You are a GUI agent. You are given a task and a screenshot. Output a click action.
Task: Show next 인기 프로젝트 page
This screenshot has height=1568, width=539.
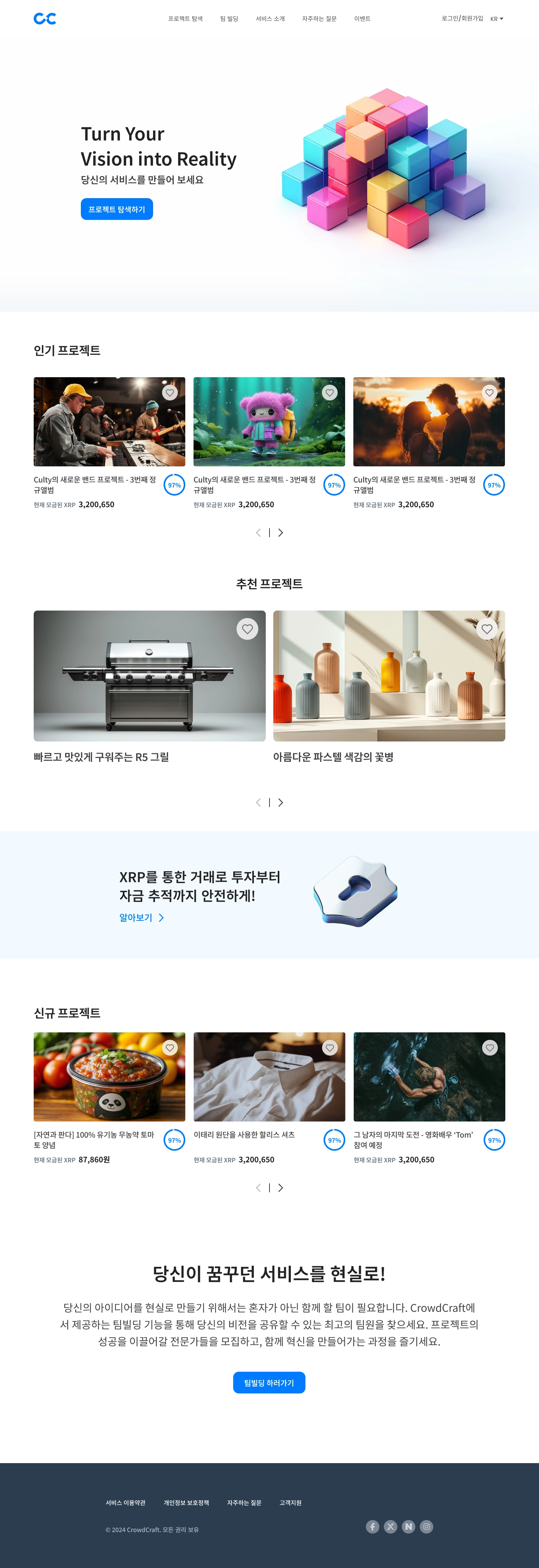[280, 533]
